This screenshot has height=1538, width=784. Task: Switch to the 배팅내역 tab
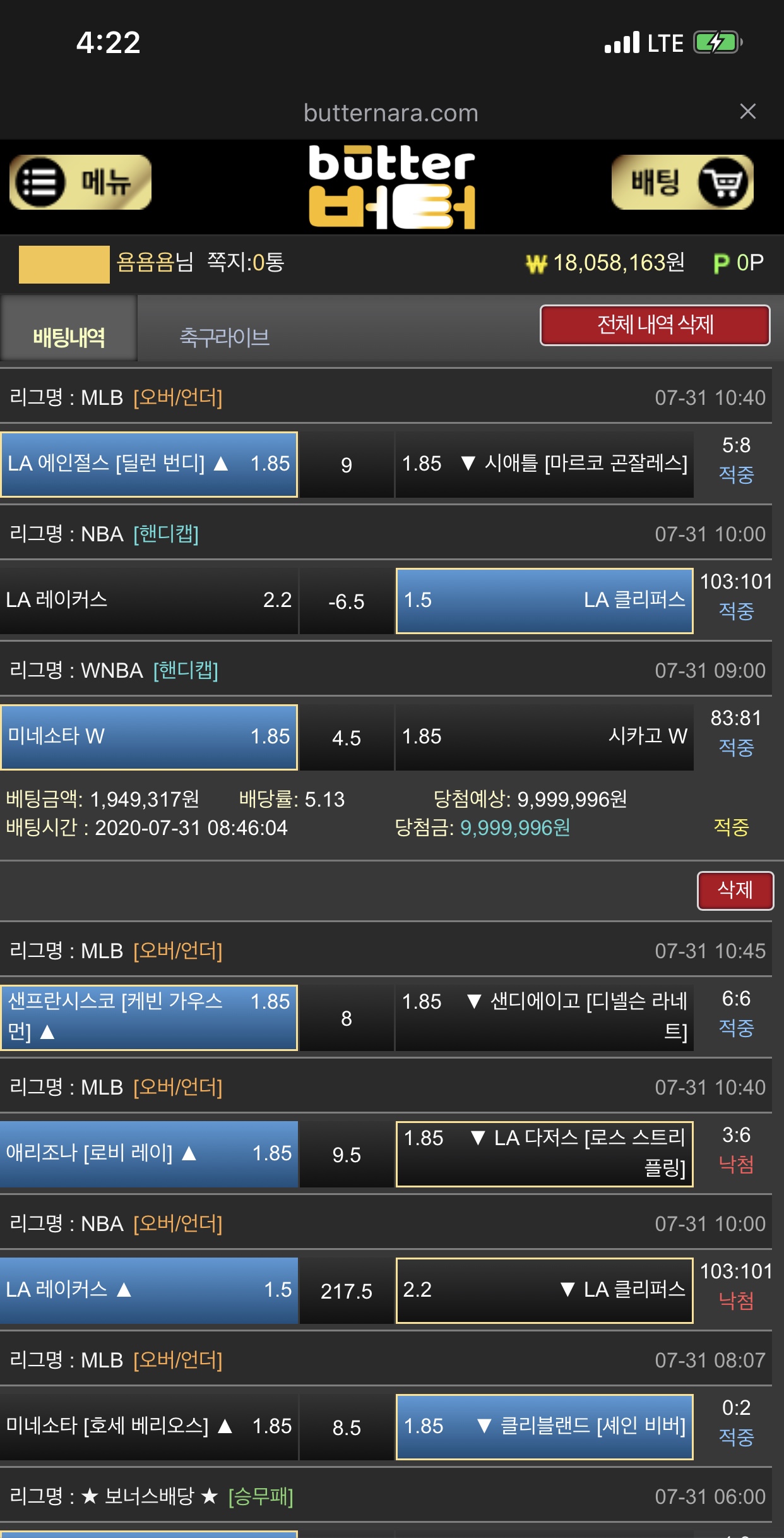click(x=69, y=337)
